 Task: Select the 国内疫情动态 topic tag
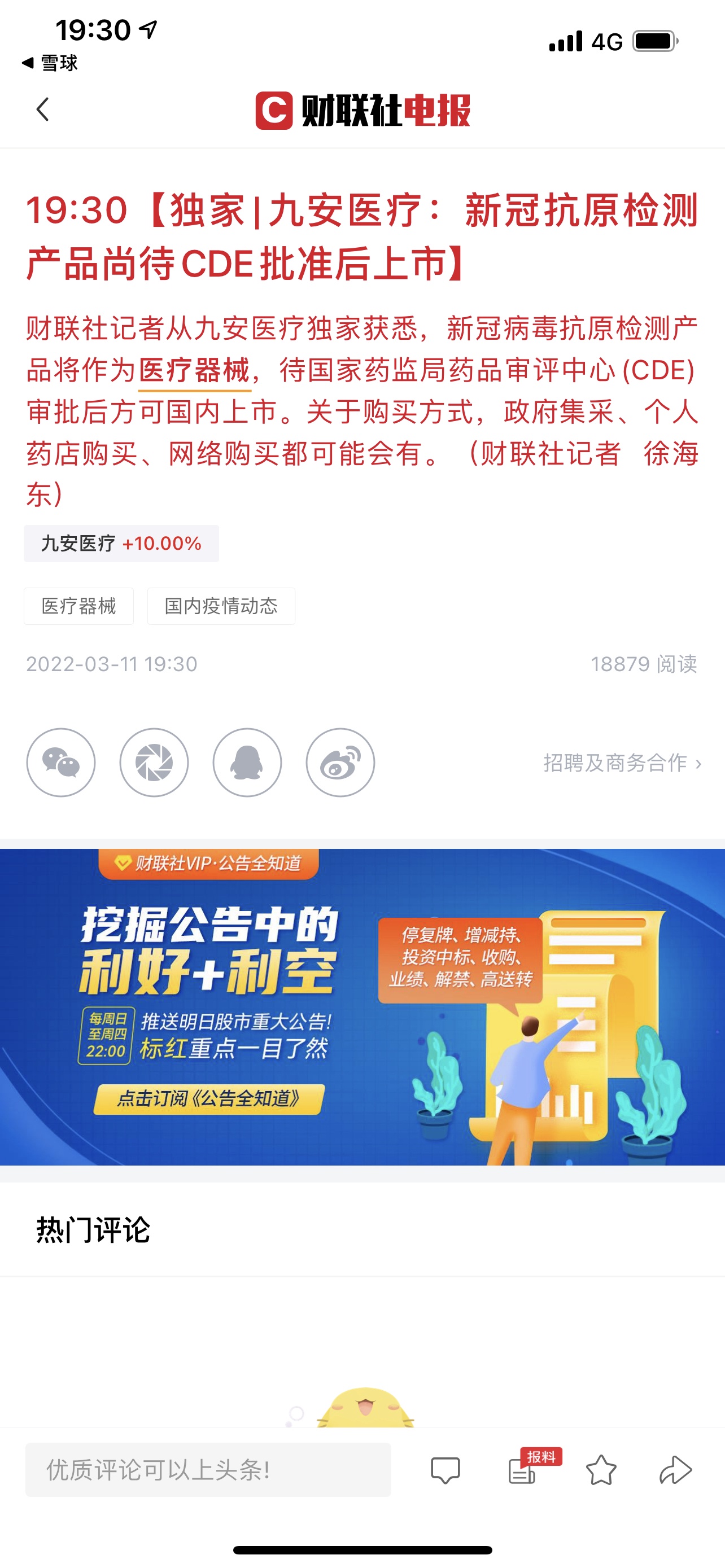221,606
